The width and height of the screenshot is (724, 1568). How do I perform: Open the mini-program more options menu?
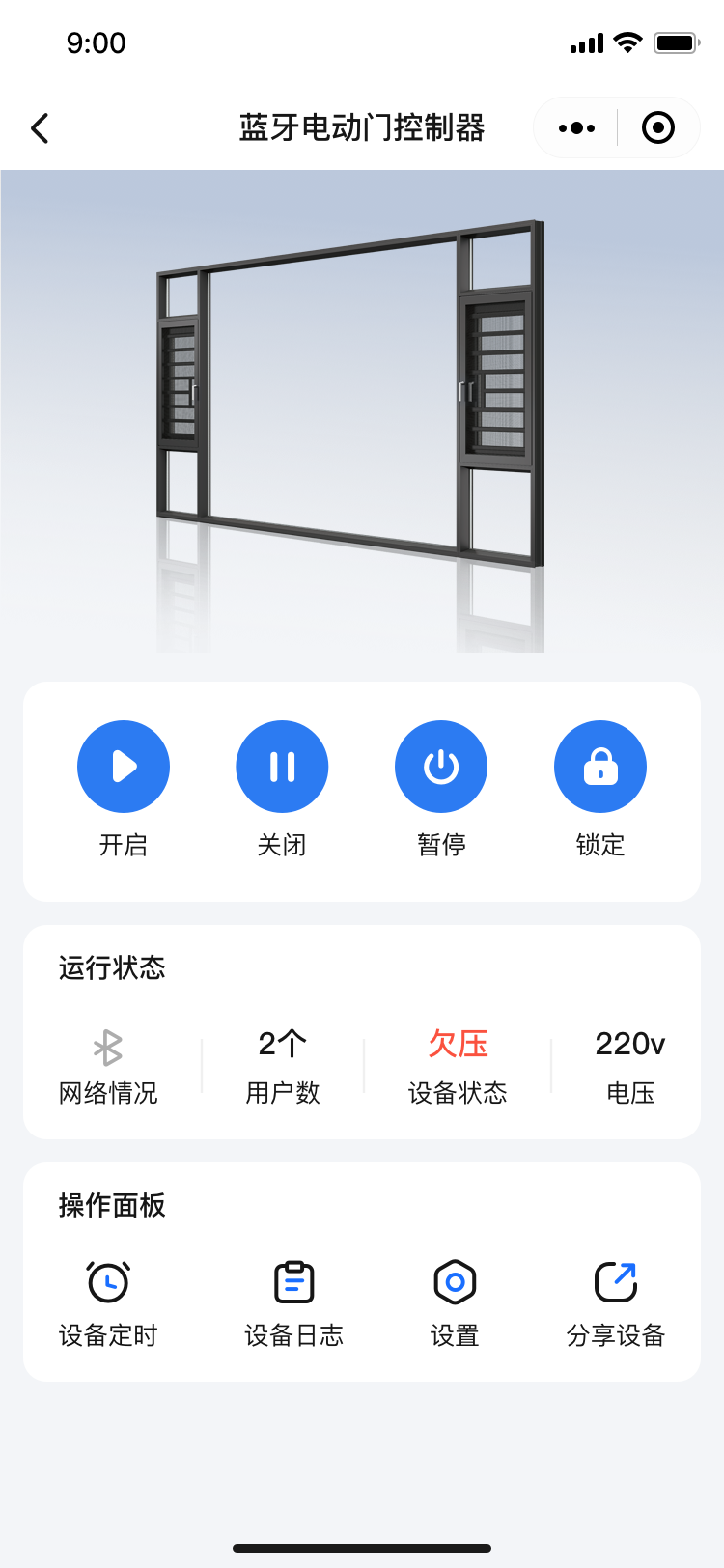coord(575,126)
